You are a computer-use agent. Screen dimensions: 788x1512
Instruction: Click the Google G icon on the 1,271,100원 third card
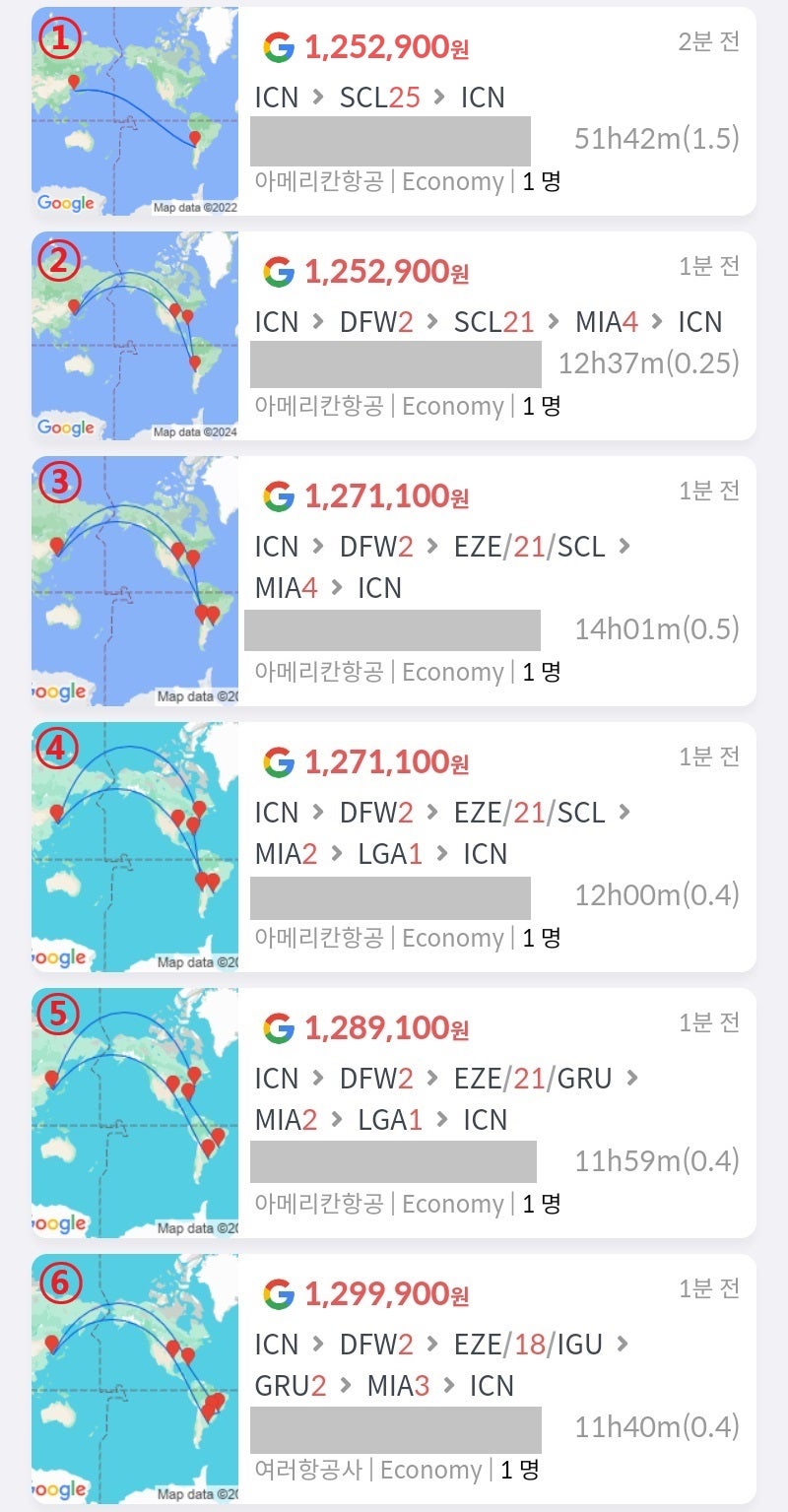tap(279, 494)
